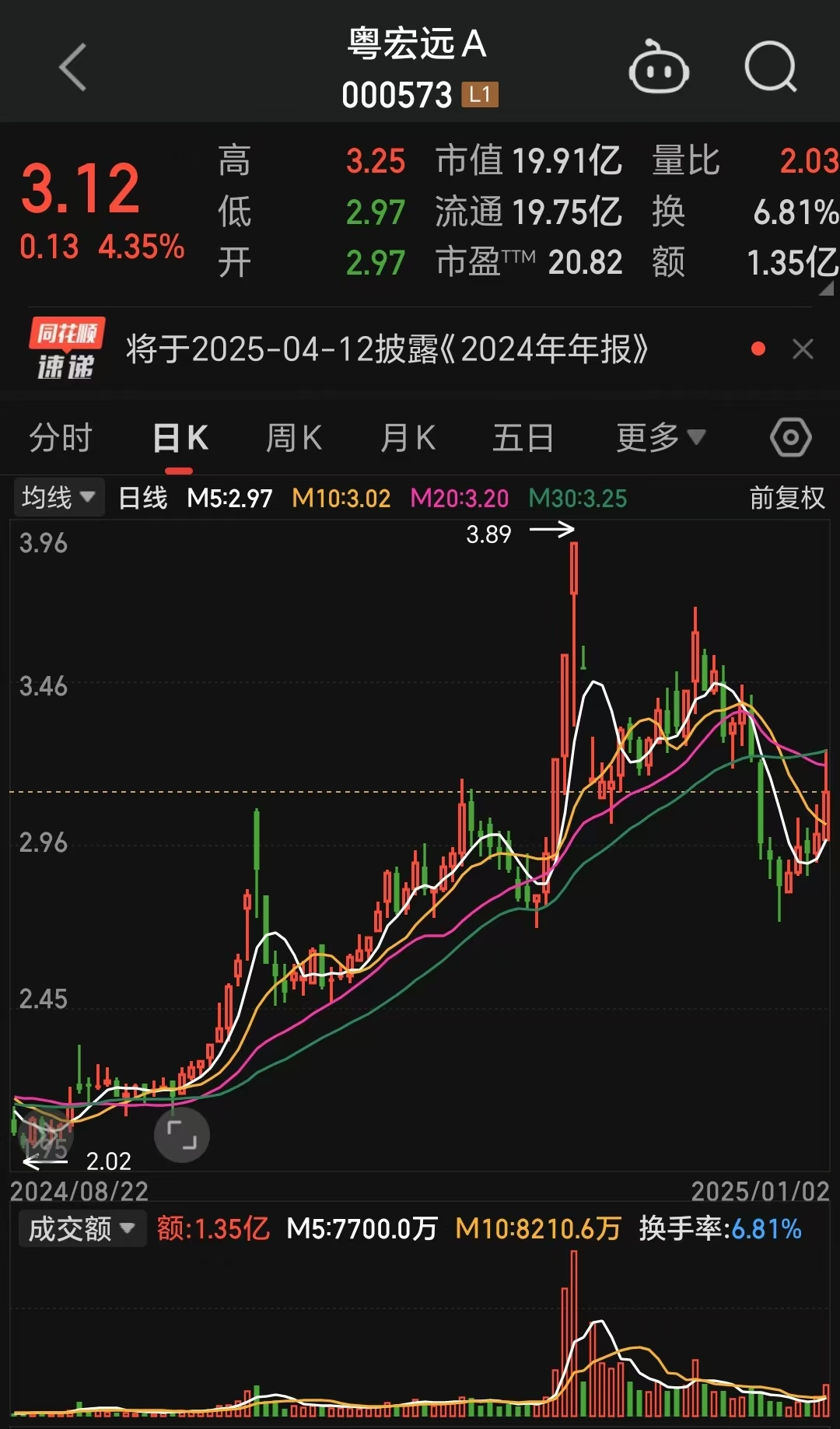Switch to the 月K chart tab
This screenshot has width=840, height=1429.
[x=408, y=438]
